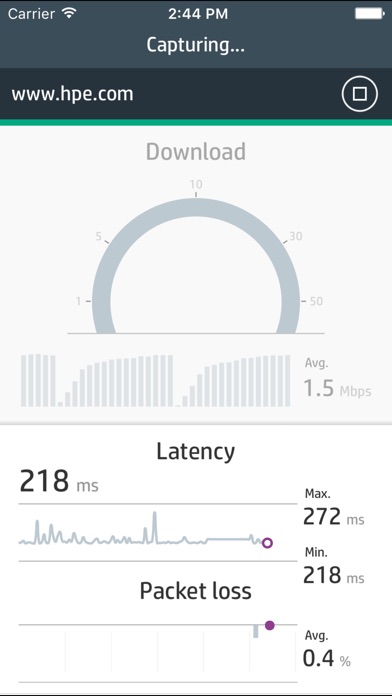392x696 pixels.
Task: Stop the capture with the square button
Action: coord(360,94)
